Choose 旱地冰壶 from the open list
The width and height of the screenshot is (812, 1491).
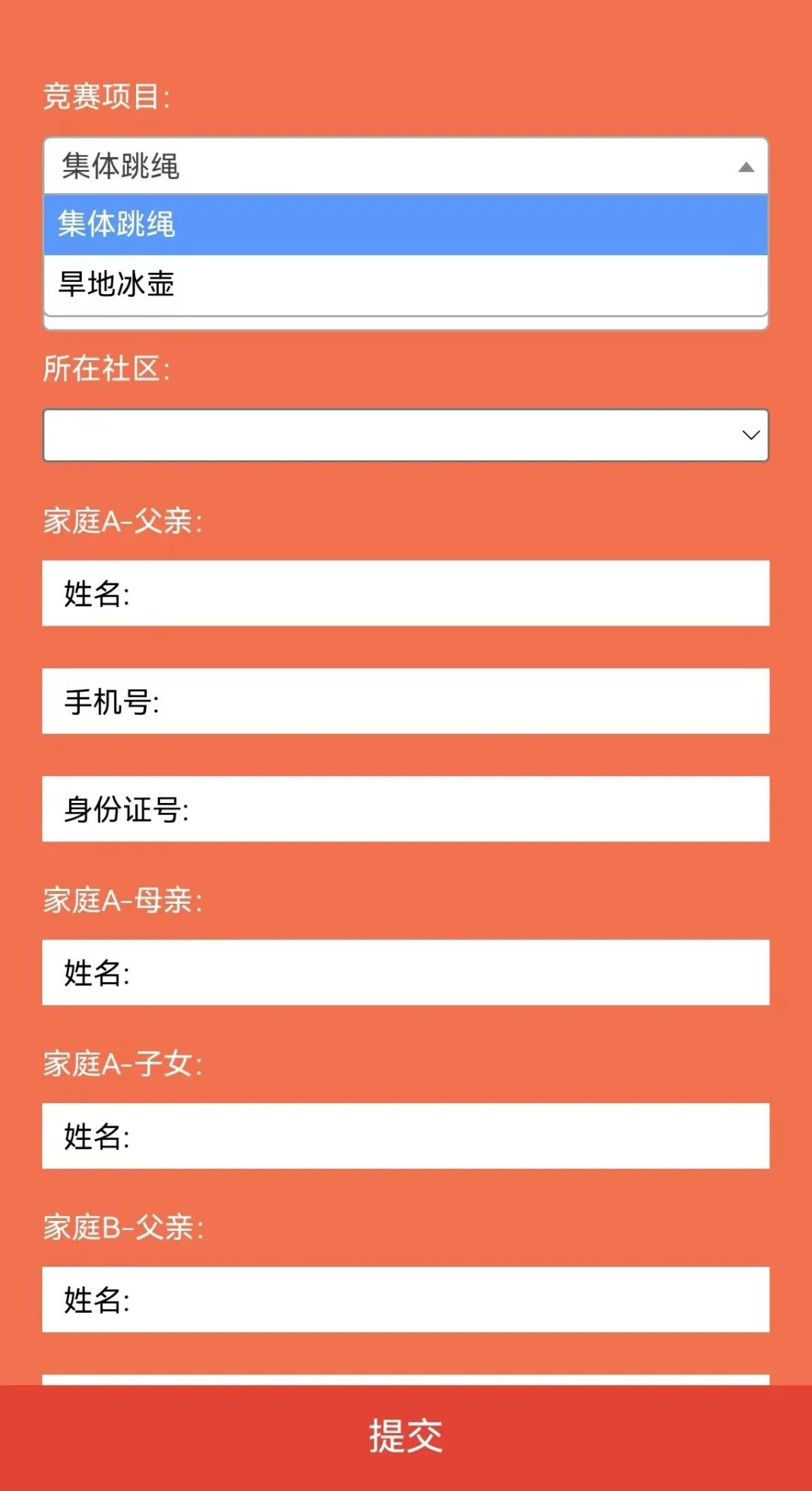[406, 284]
